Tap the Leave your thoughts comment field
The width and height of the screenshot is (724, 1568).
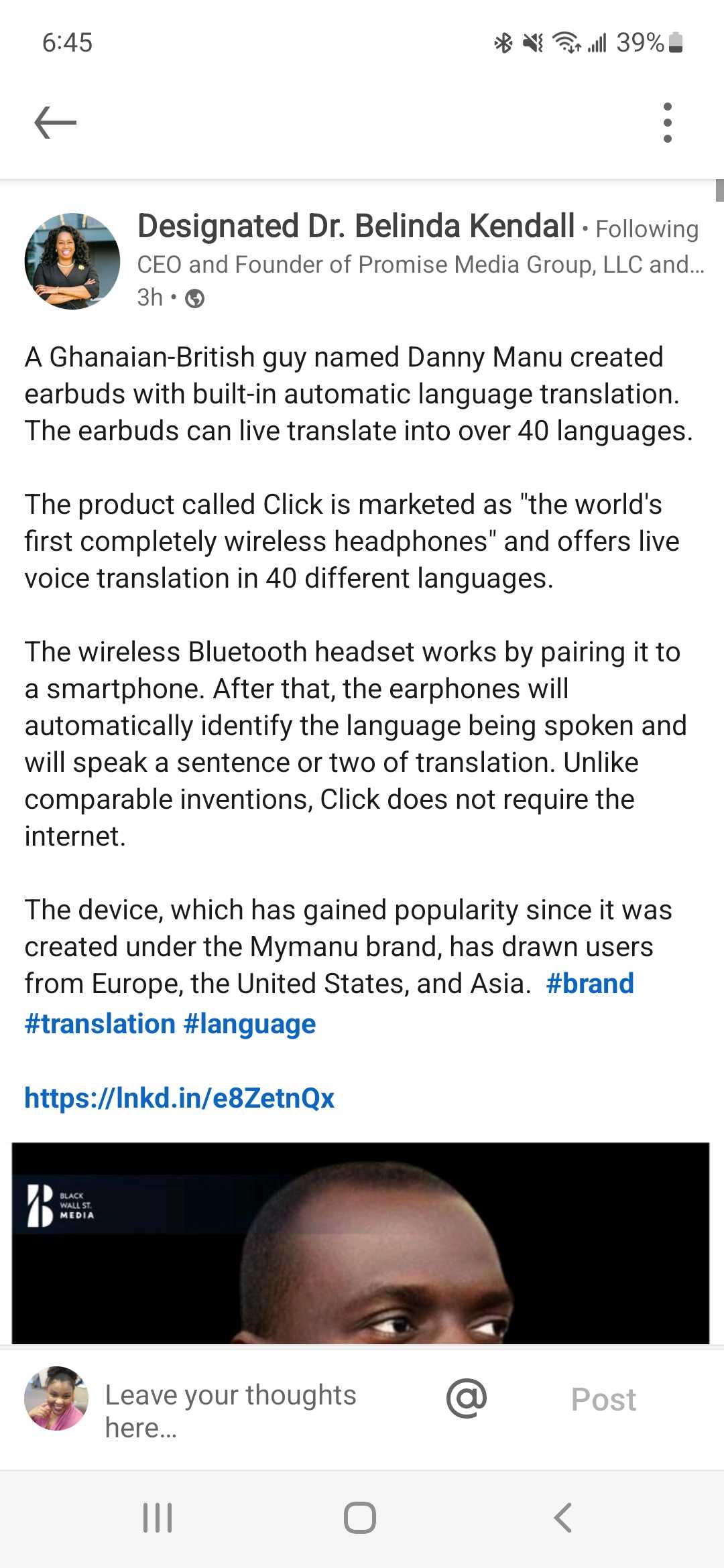pos(231,1410)
